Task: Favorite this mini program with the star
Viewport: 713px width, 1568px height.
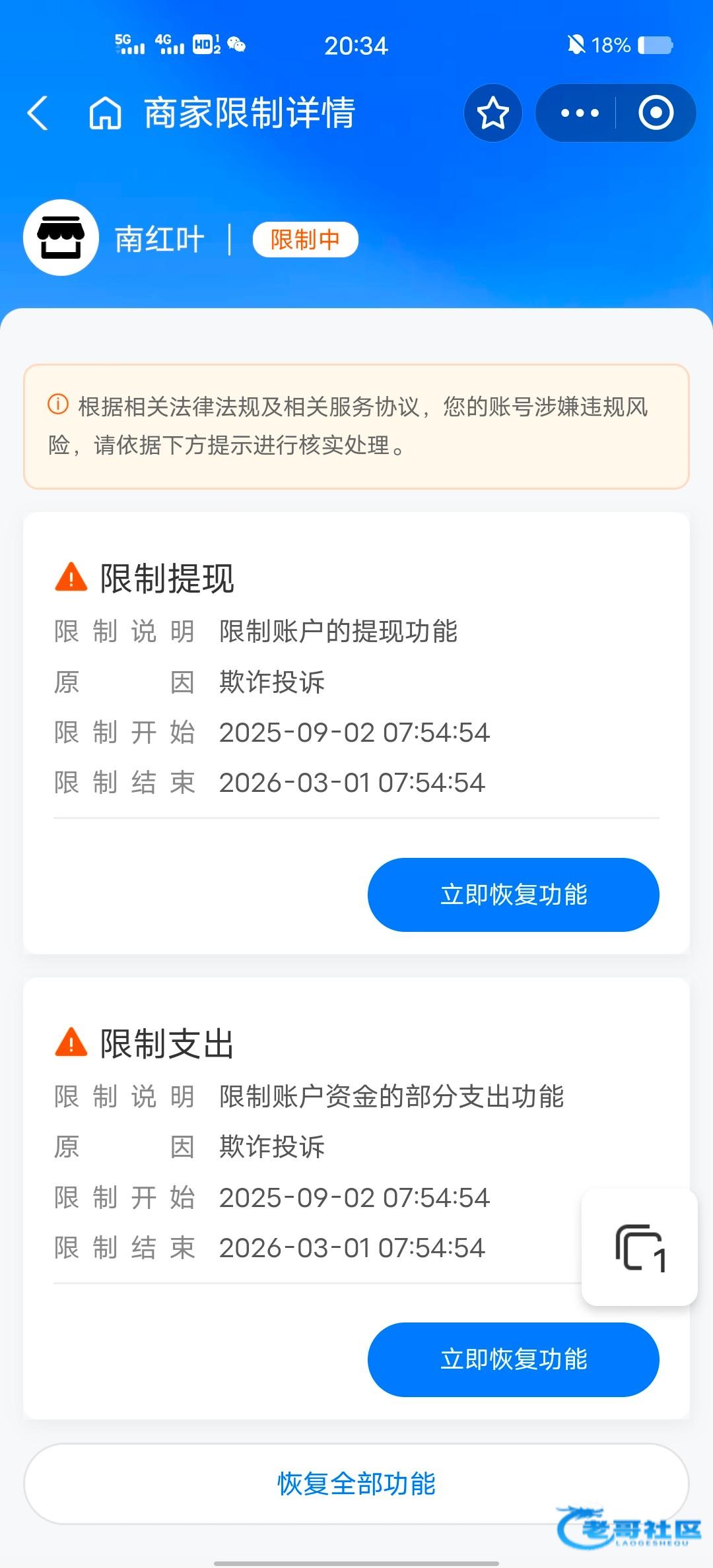Action: [x=493, y=113]
